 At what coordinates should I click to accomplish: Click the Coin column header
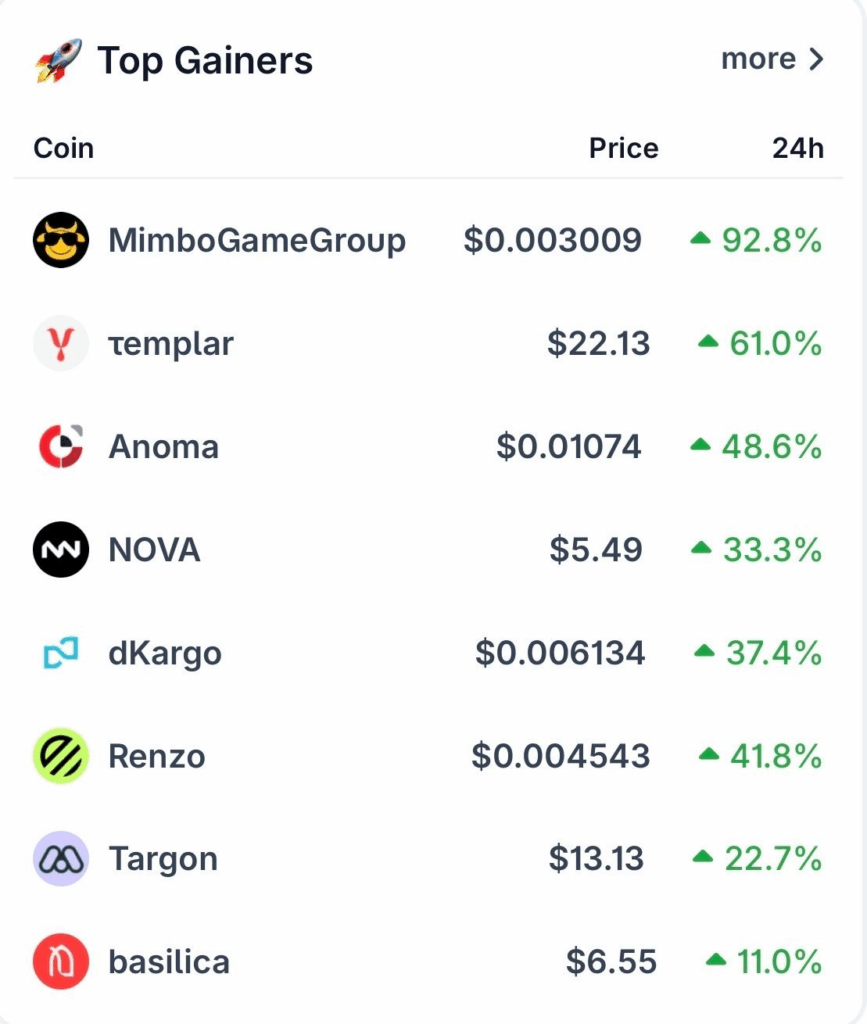(x=64, y=147)
